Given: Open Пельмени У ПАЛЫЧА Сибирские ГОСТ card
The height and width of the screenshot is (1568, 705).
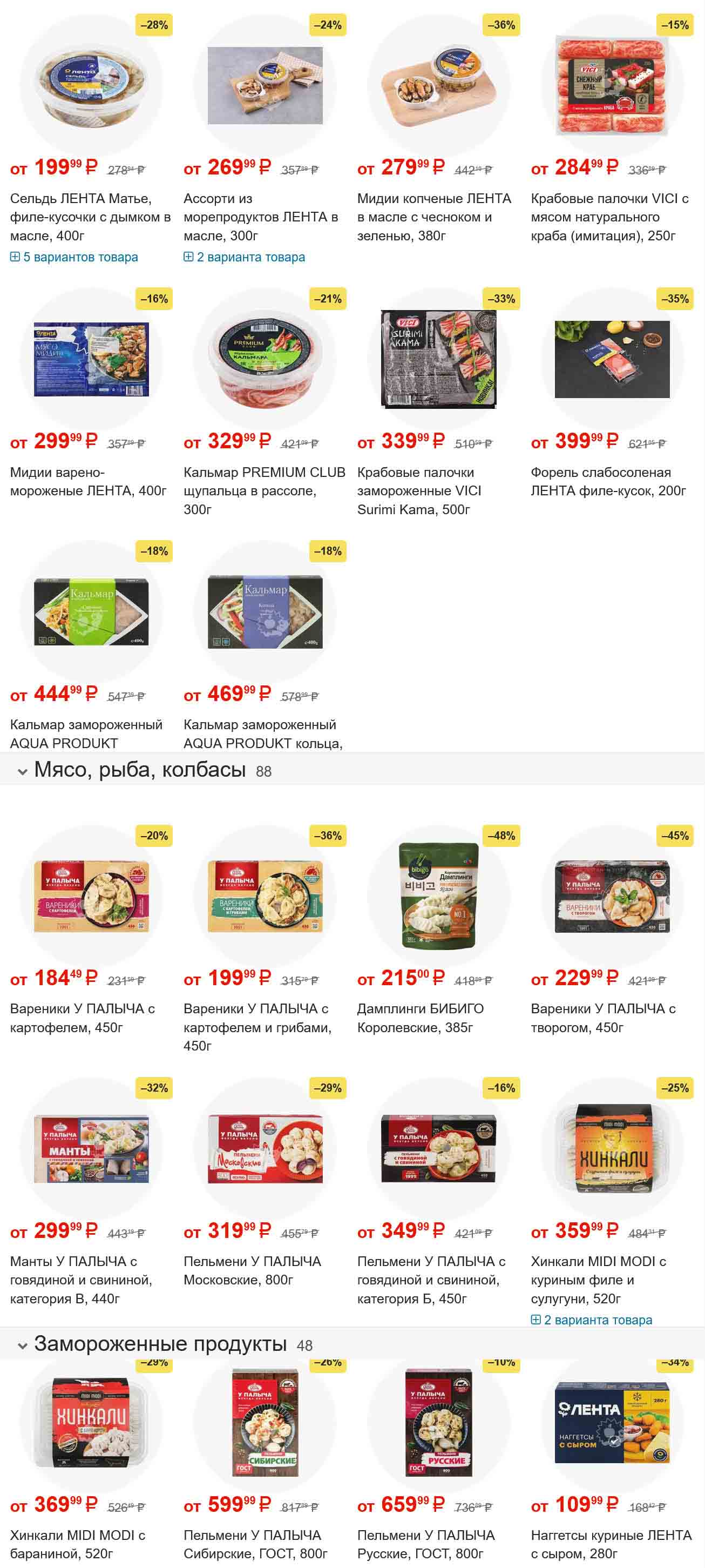Looking at the screenshot, I should point(255,1544).
